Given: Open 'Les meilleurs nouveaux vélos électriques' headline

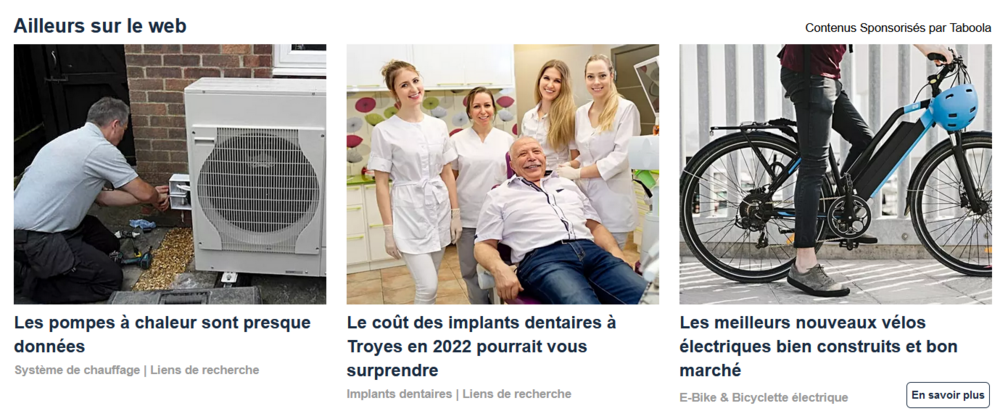Looking at the screenshot, I should pyautogui.click(x=818, y=346).
